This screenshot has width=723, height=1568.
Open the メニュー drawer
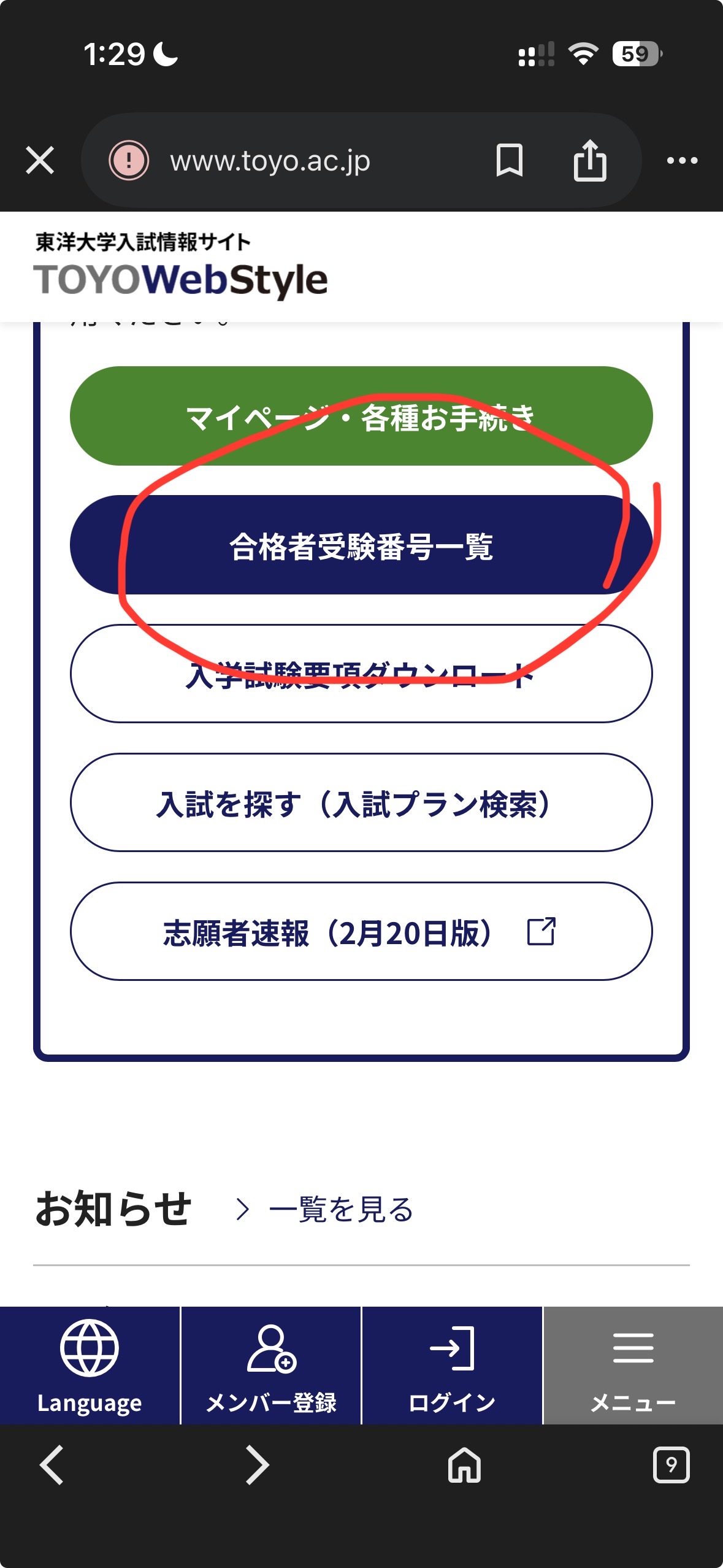[x=633, y=1366]
